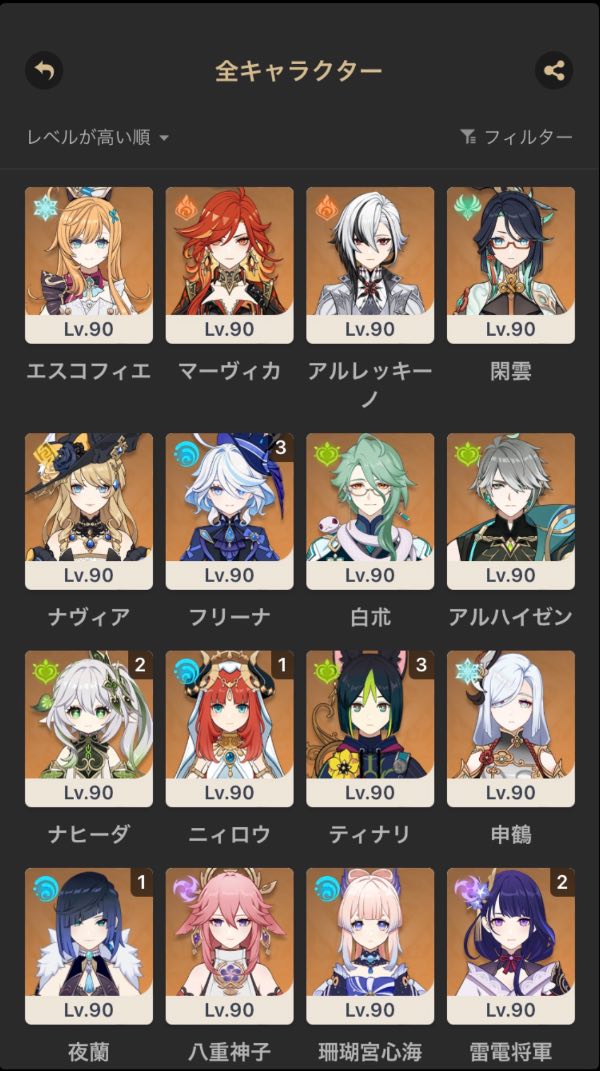Screen dimensions: 600x1071
Task: Open ナヒーダ character details
Action: (x=89, y=728)
